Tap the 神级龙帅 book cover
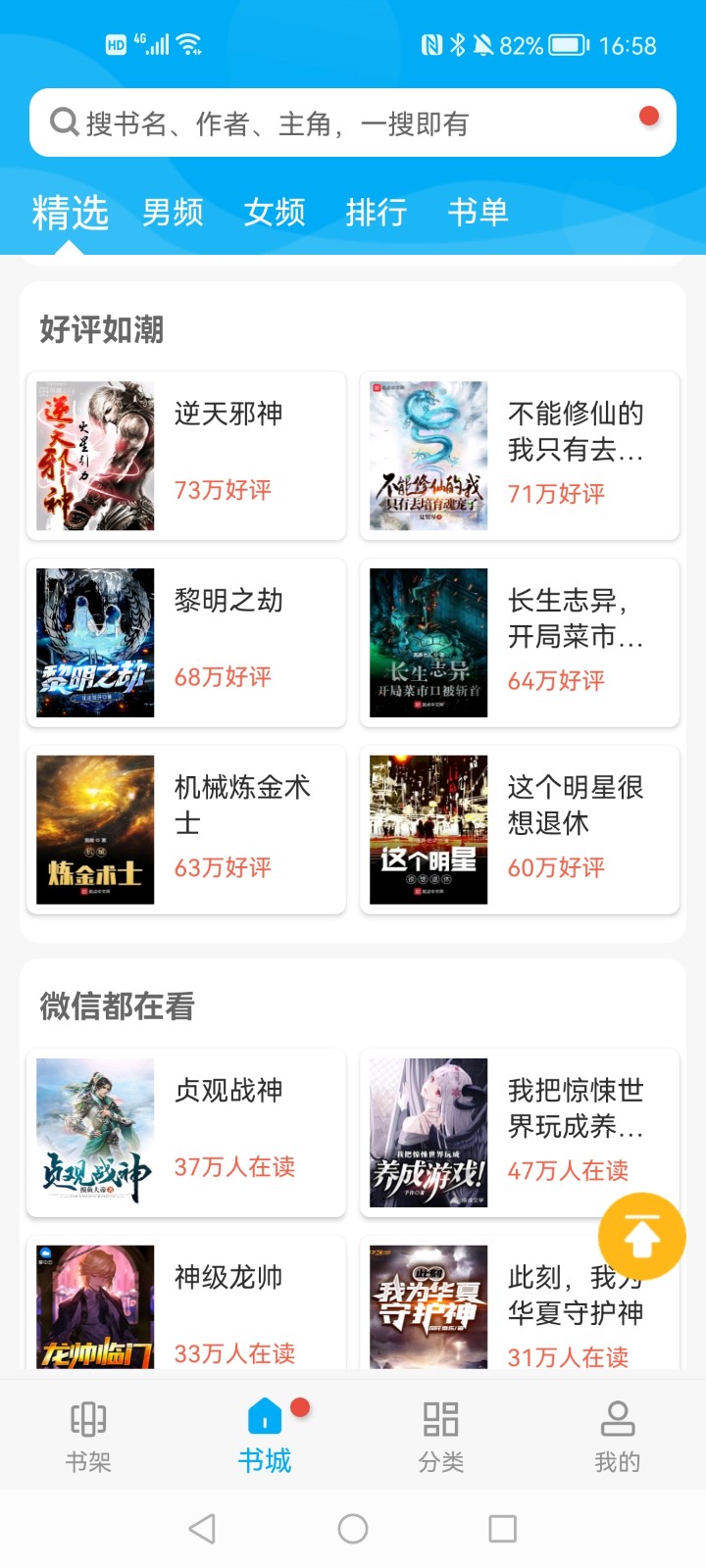Screen dimensions: 706x1568 click(x=93, y=1305)
